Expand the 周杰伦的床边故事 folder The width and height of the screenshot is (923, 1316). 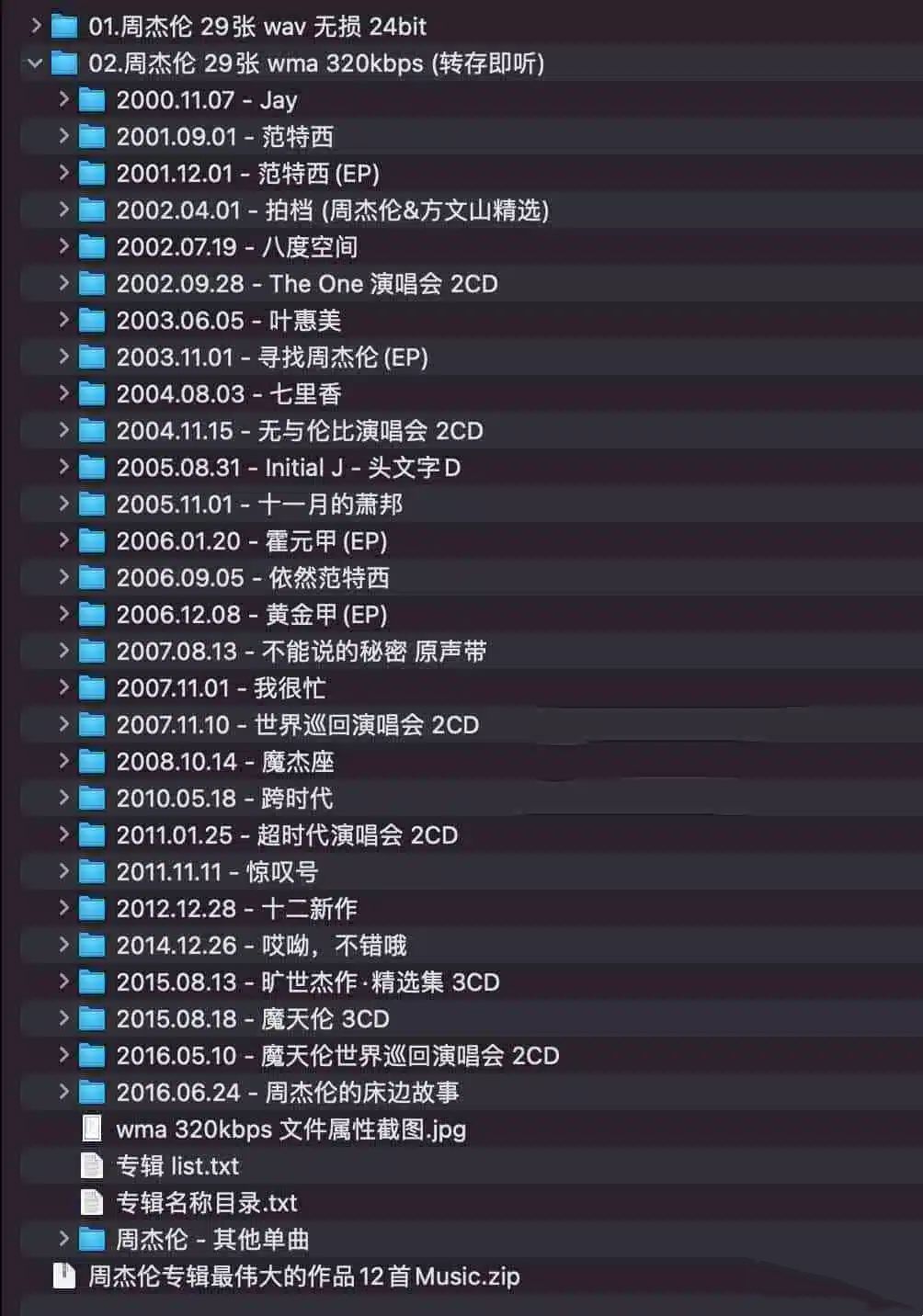(x=63, y=1092)
